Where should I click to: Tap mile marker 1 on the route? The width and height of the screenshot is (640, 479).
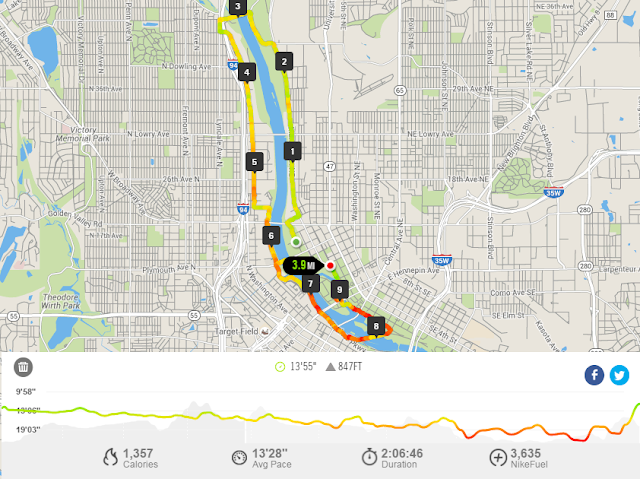point(292,152)
